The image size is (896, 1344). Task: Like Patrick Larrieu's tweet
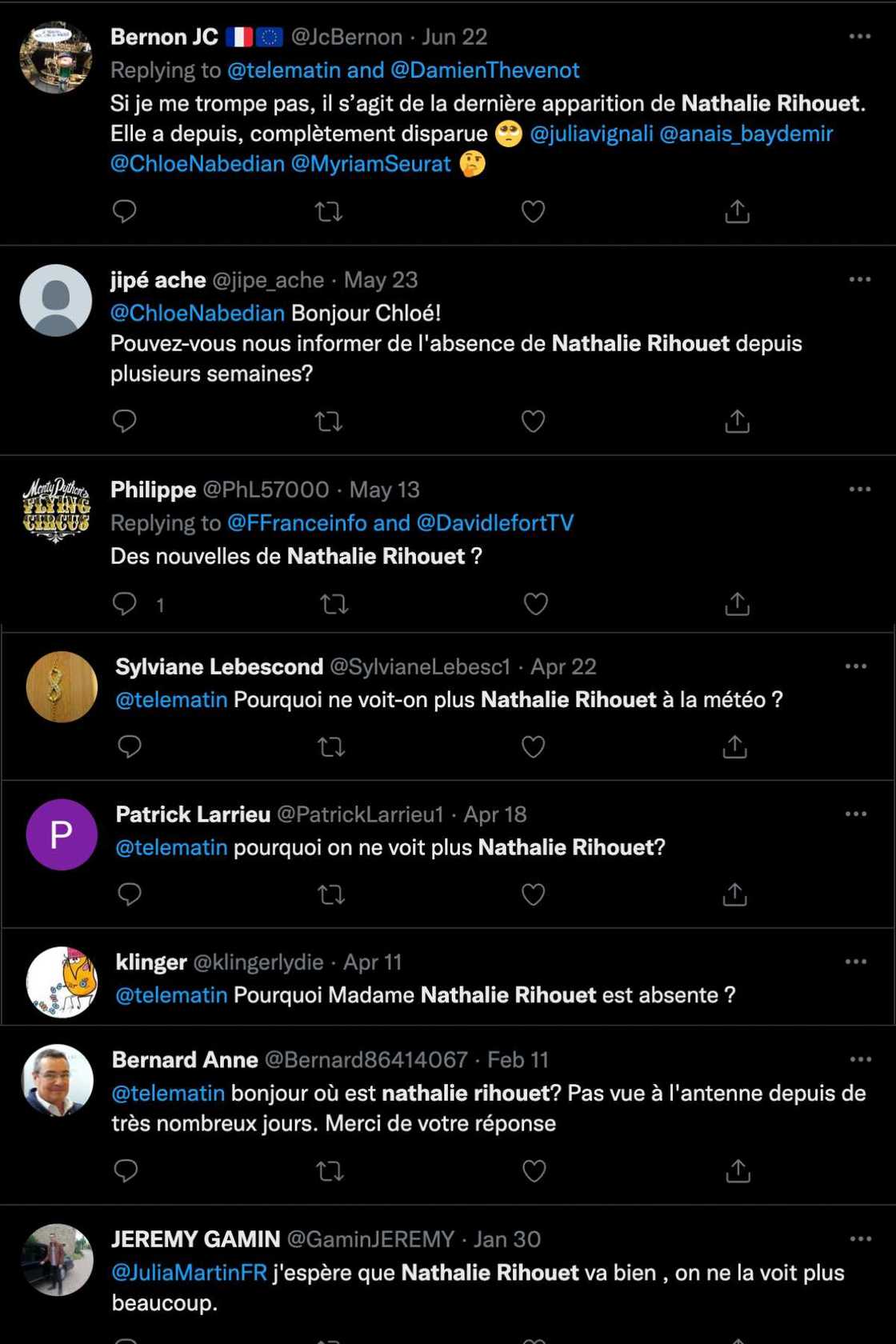point(533,894)
